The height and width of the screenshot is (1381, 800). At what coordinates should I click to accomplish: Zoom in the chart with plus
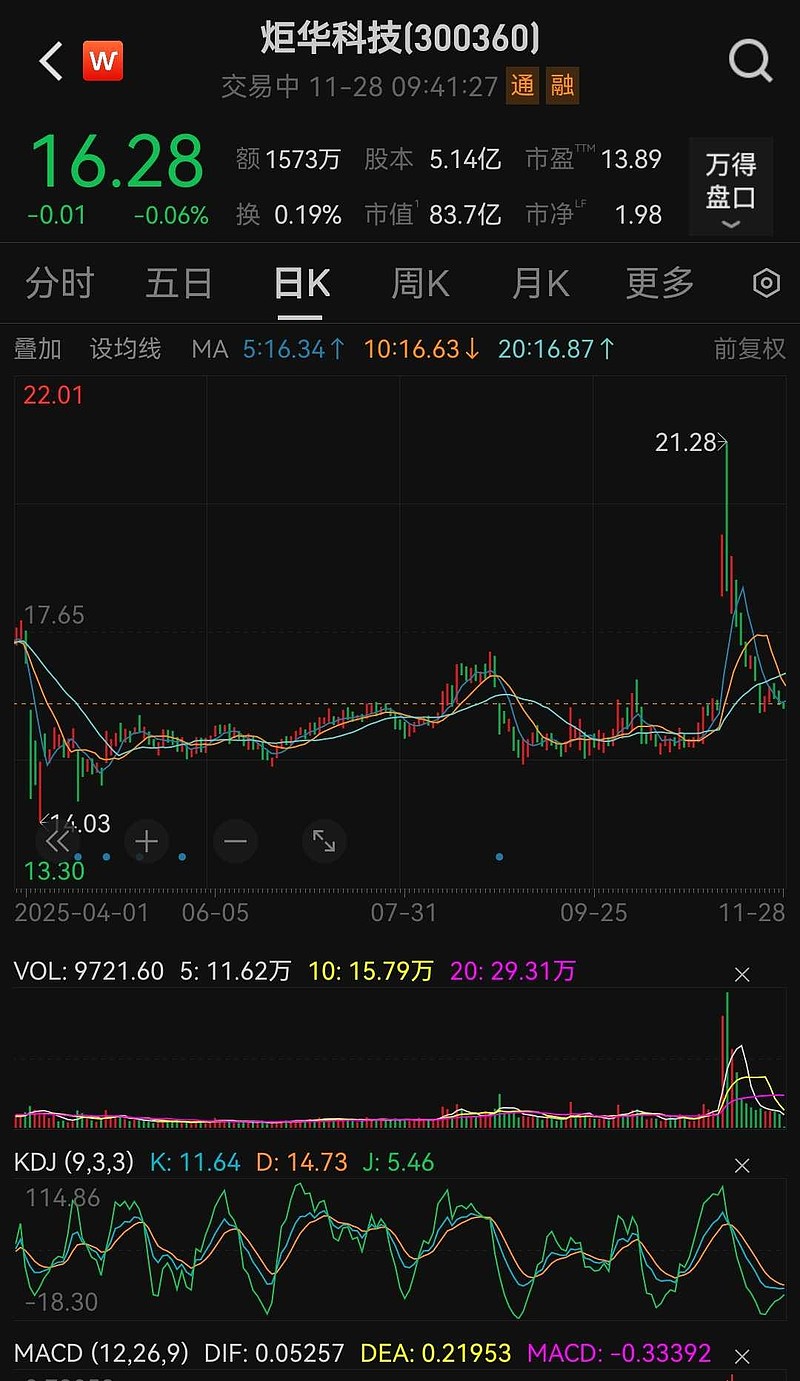click(x=147, y=841)
